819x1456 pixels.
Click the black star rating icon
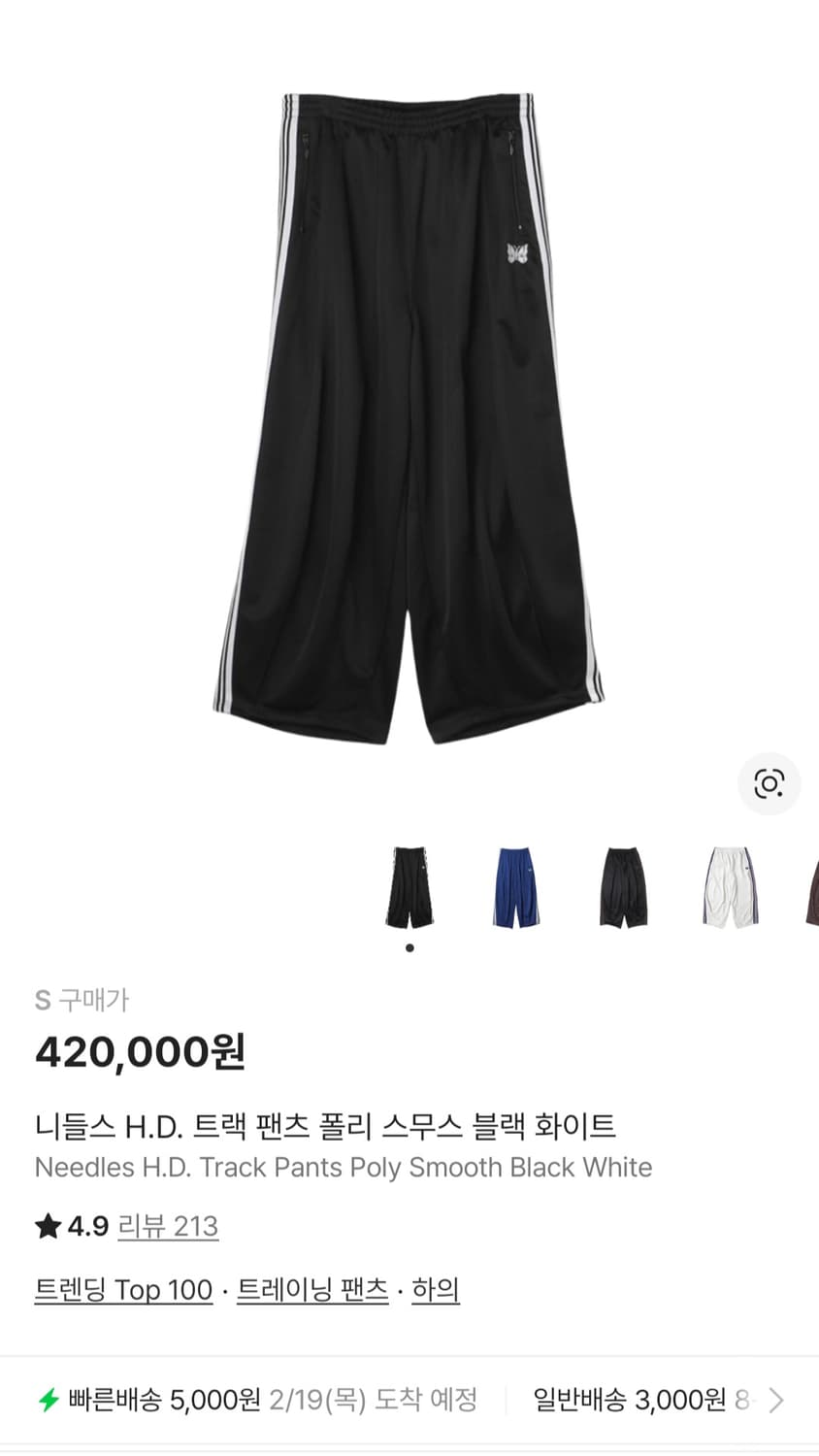(49, 1226)
